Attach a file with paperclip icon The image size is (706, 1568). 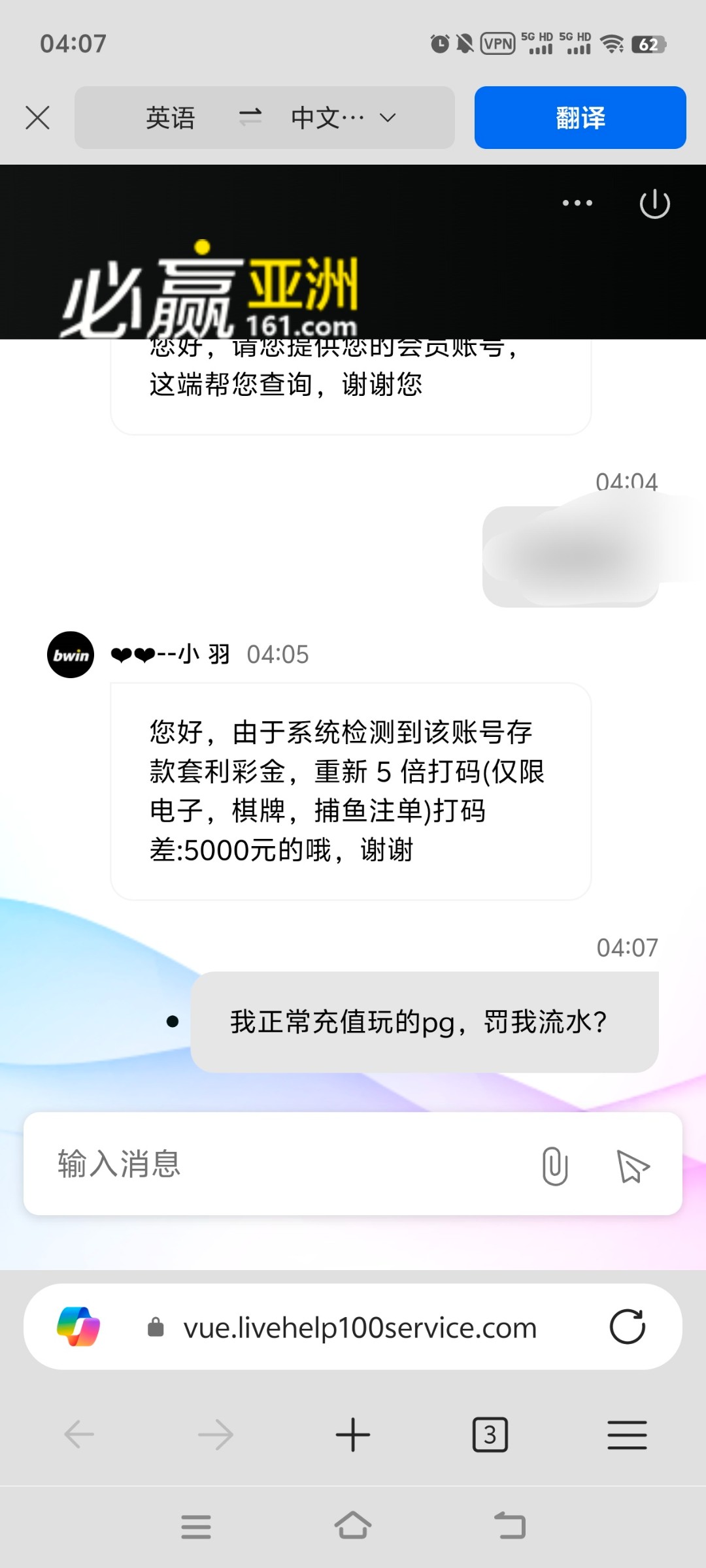click(554, 1166)
